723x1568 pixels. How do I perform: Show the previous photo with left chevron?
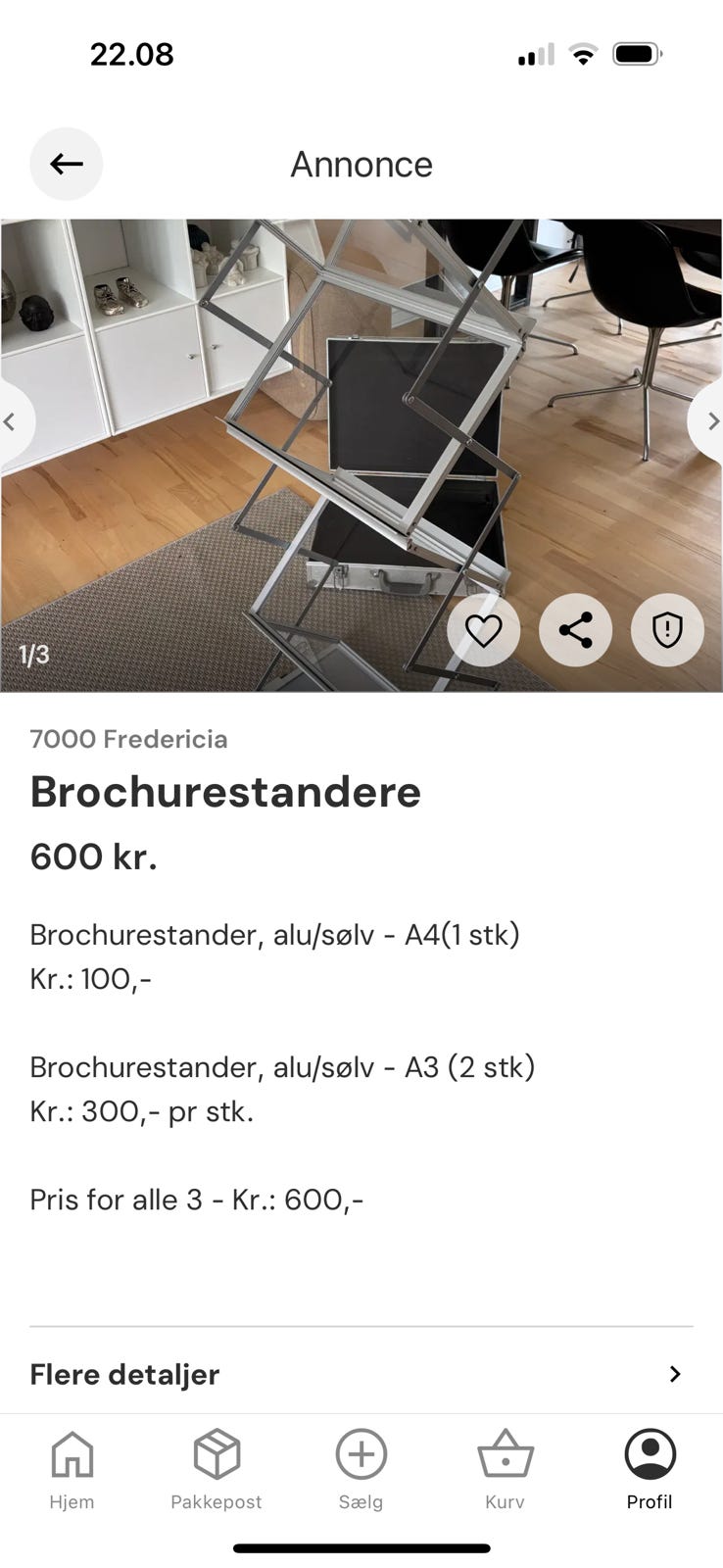point(10,420)
